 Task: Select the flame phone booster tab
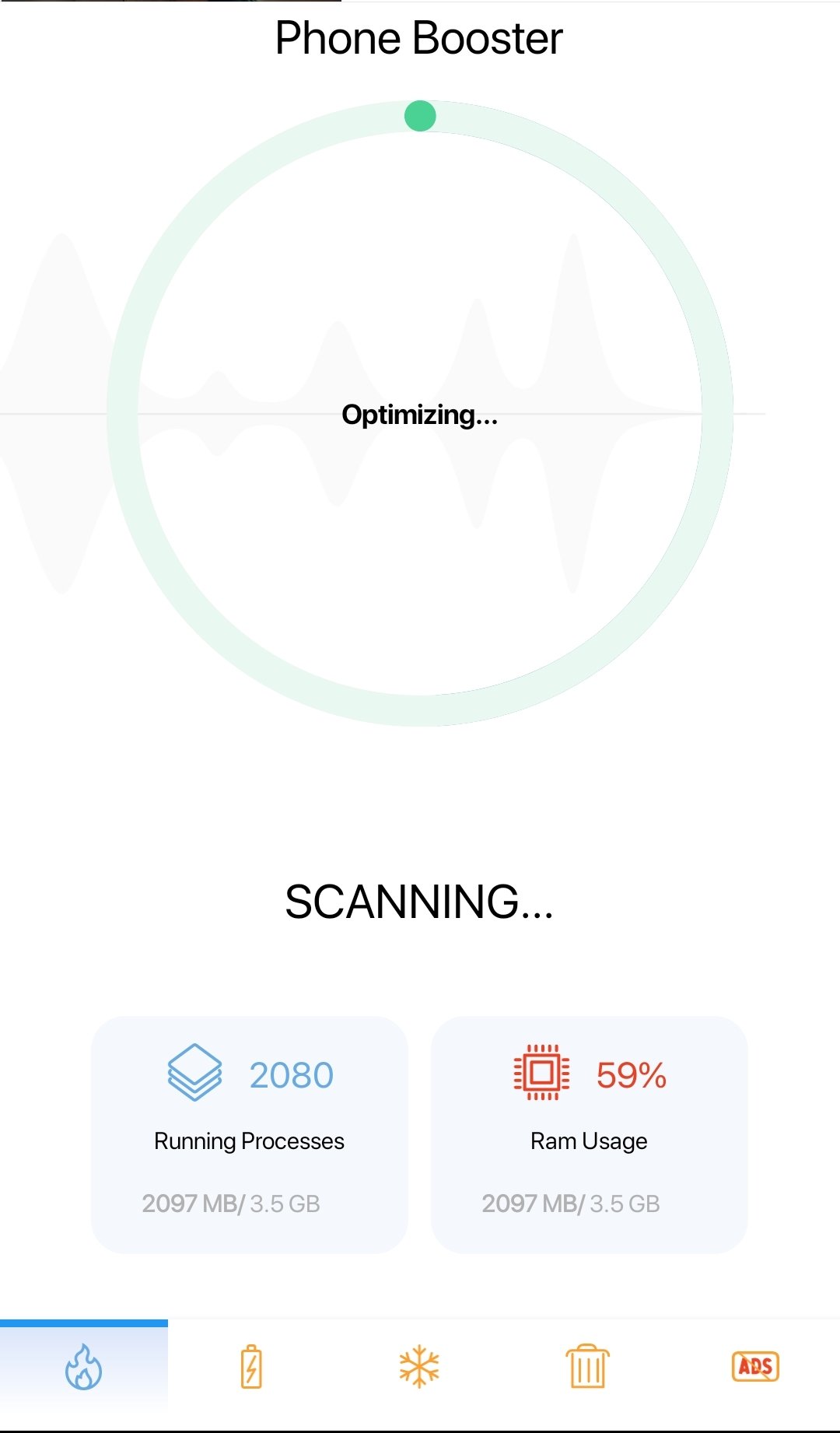(84, 1367)
